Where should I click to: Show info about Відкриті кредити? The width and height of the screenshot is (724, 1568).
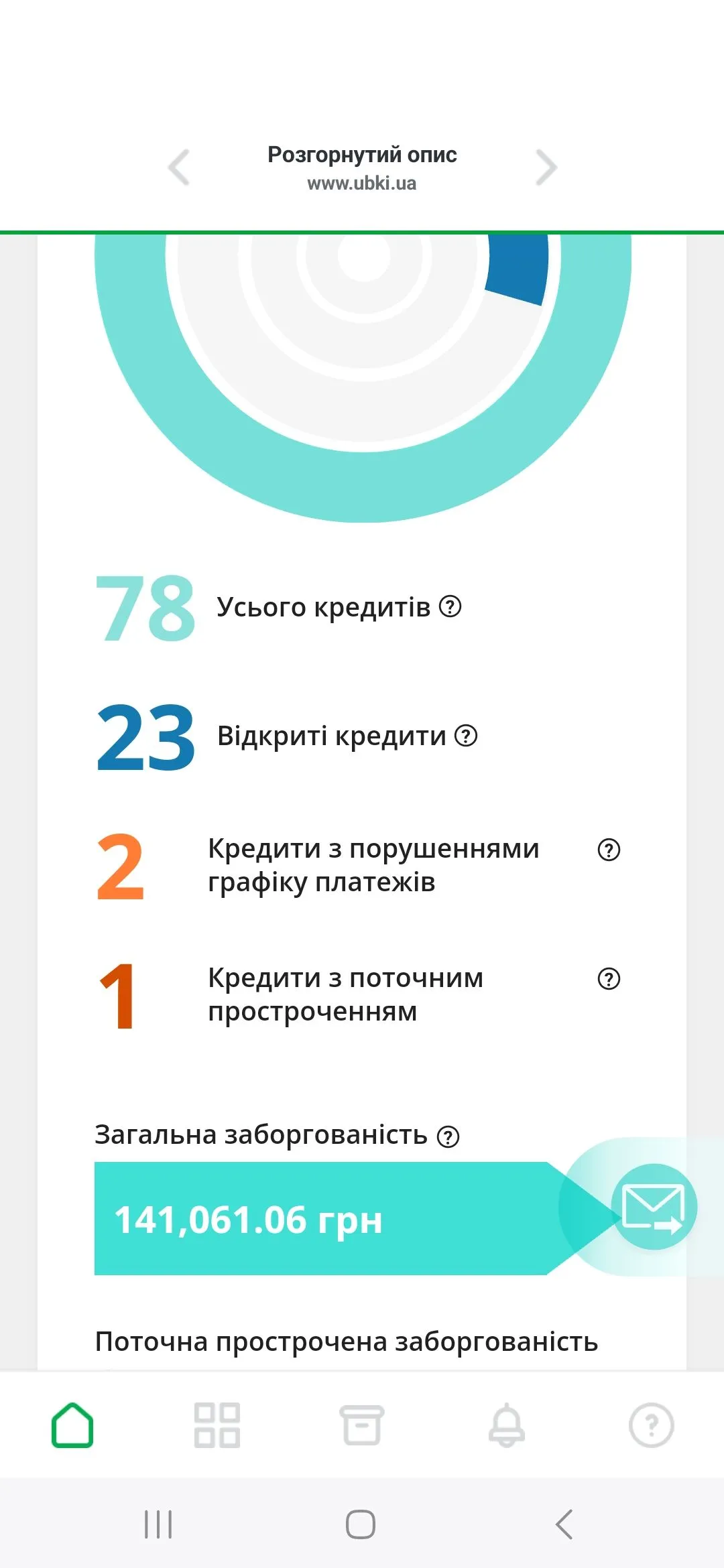[466, 736]
